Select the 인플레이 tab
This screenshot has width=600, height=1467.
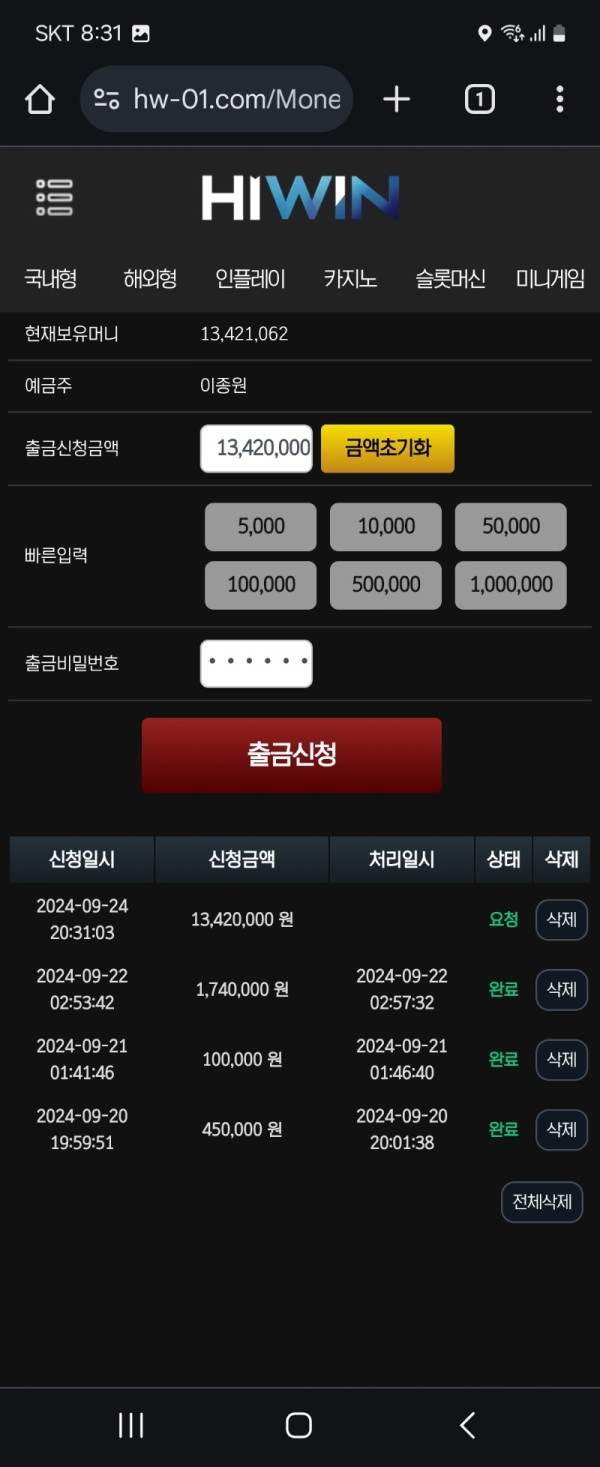(250, 279)
